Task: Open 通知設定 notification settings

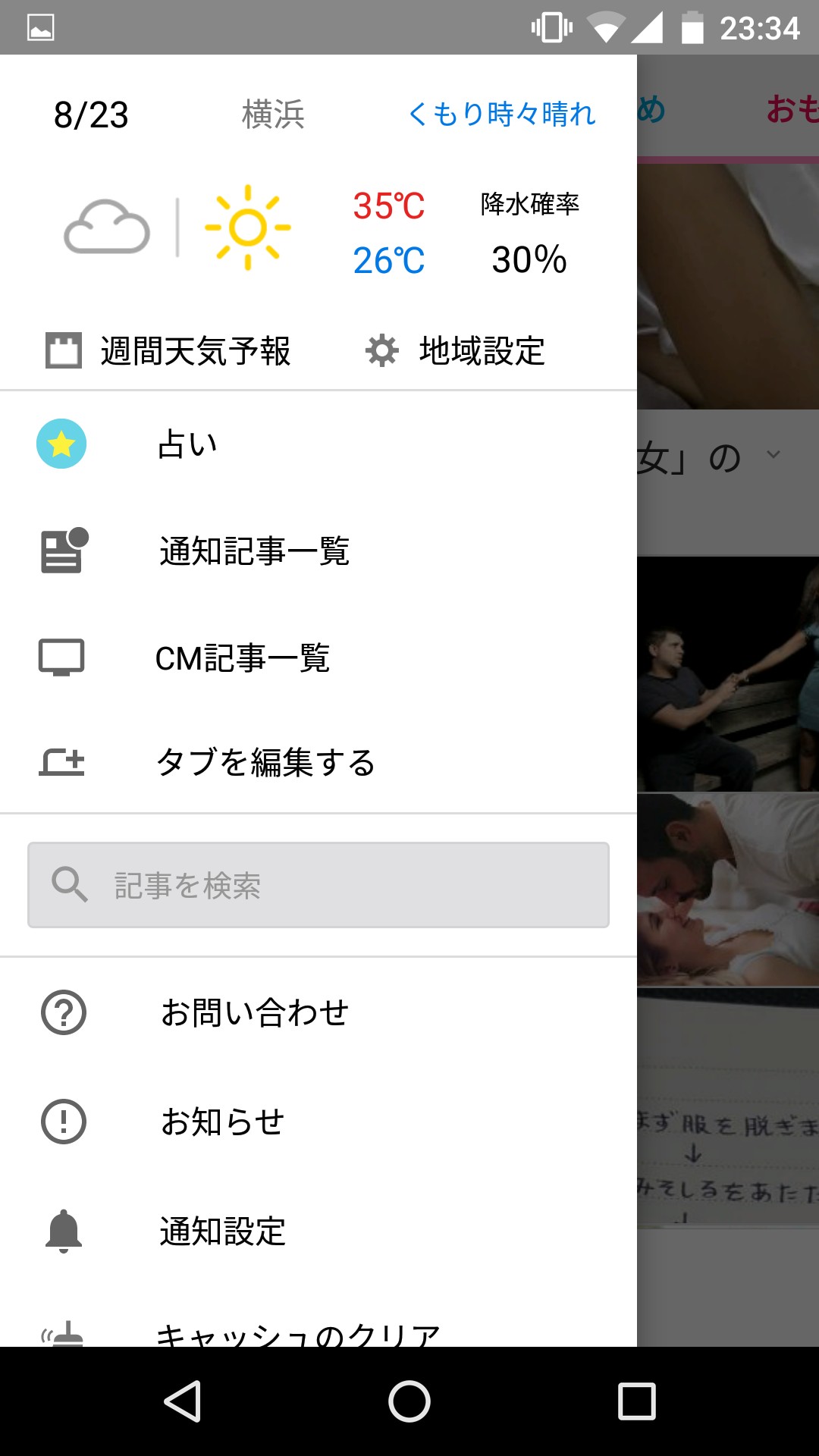Action: point(318,1231)
